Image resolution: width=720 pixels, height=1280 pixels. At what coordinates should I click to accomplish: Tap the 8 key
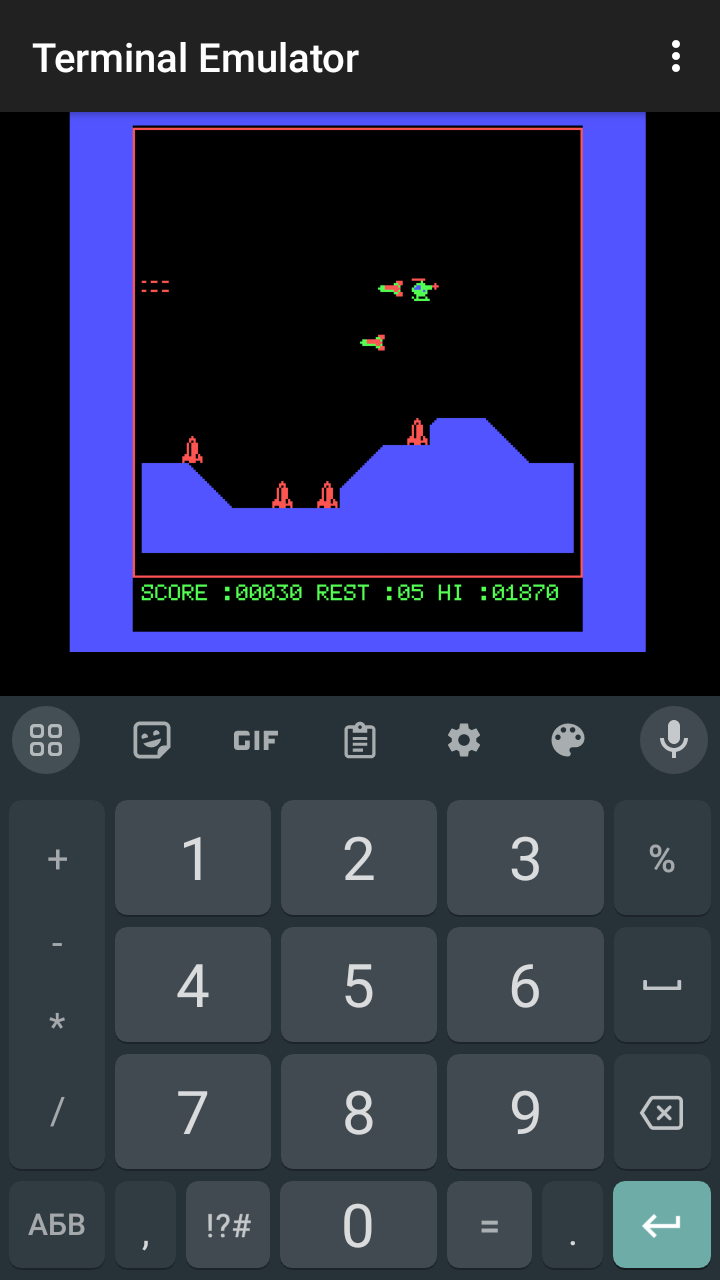359,1112
